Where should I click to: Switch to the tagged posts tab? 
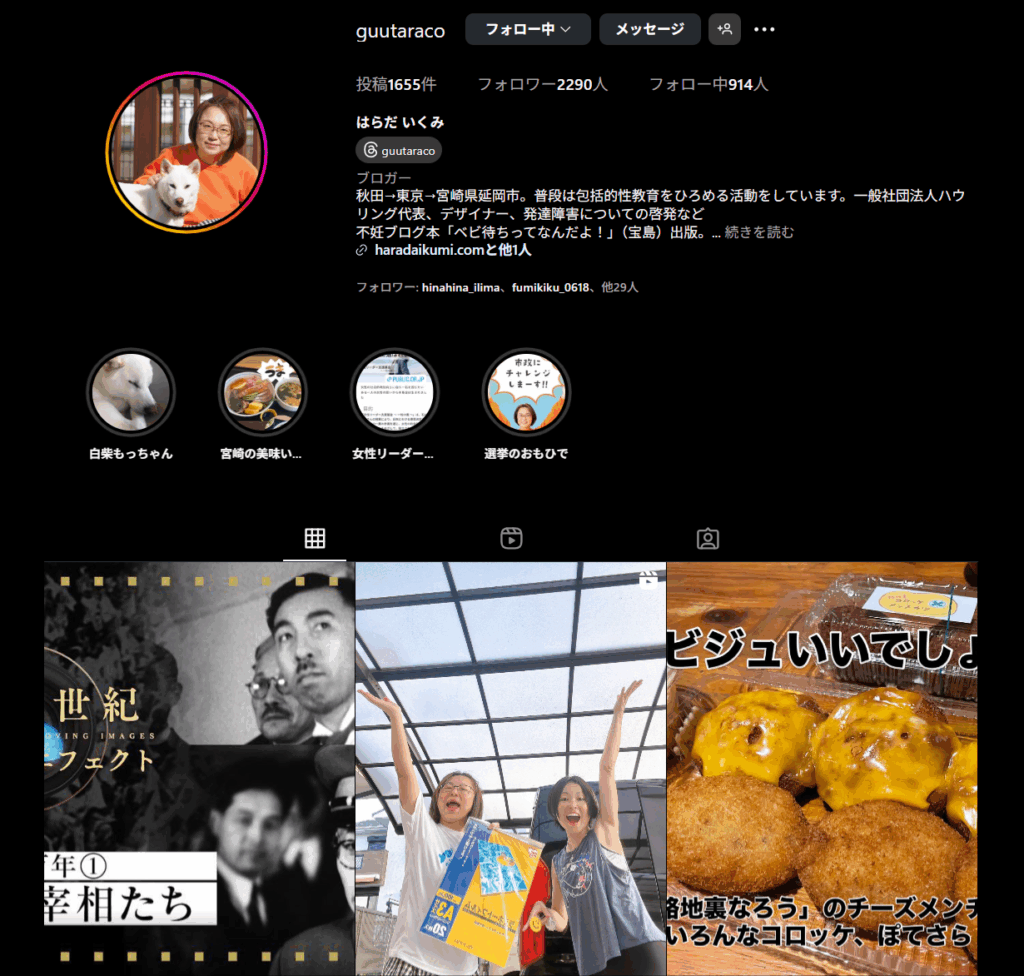coord(707,539)
